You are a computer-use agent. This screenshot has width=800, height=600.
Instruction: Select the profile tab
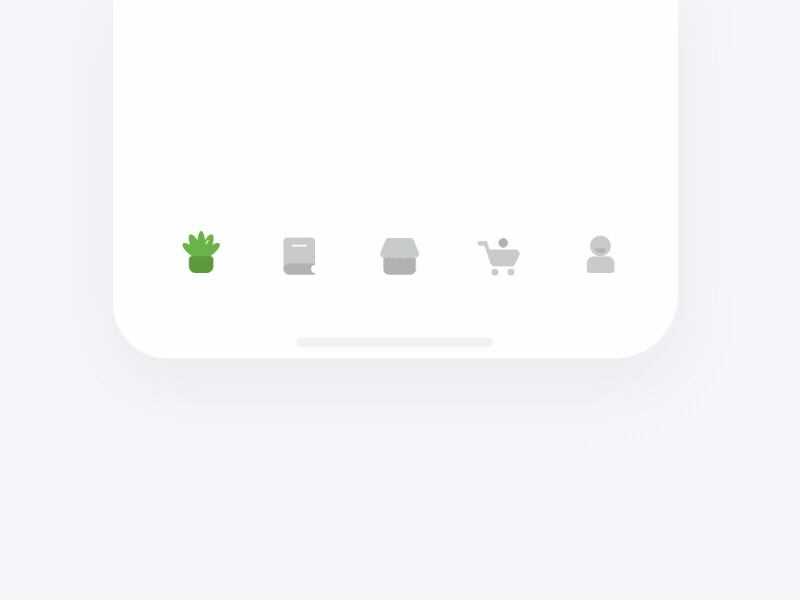pyautogui.click(x=600, y=255)
